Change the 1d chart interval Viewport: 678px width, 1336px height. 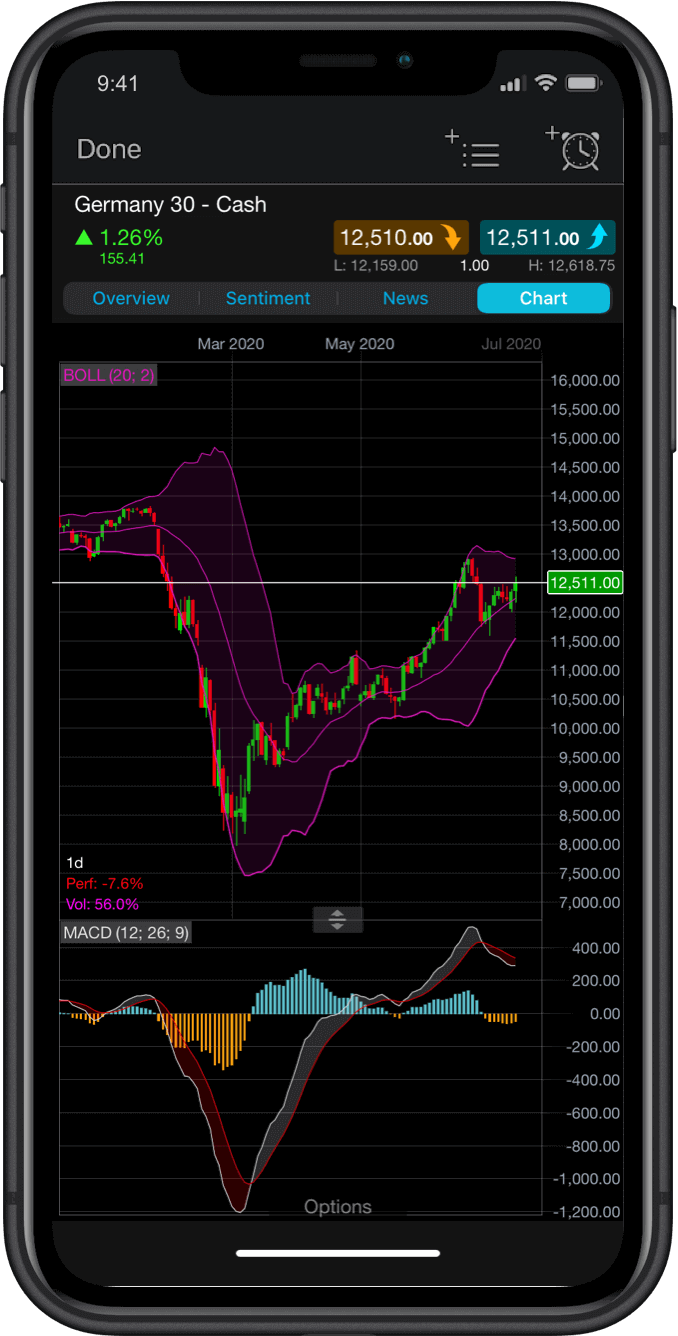click(x=75, y=862)
